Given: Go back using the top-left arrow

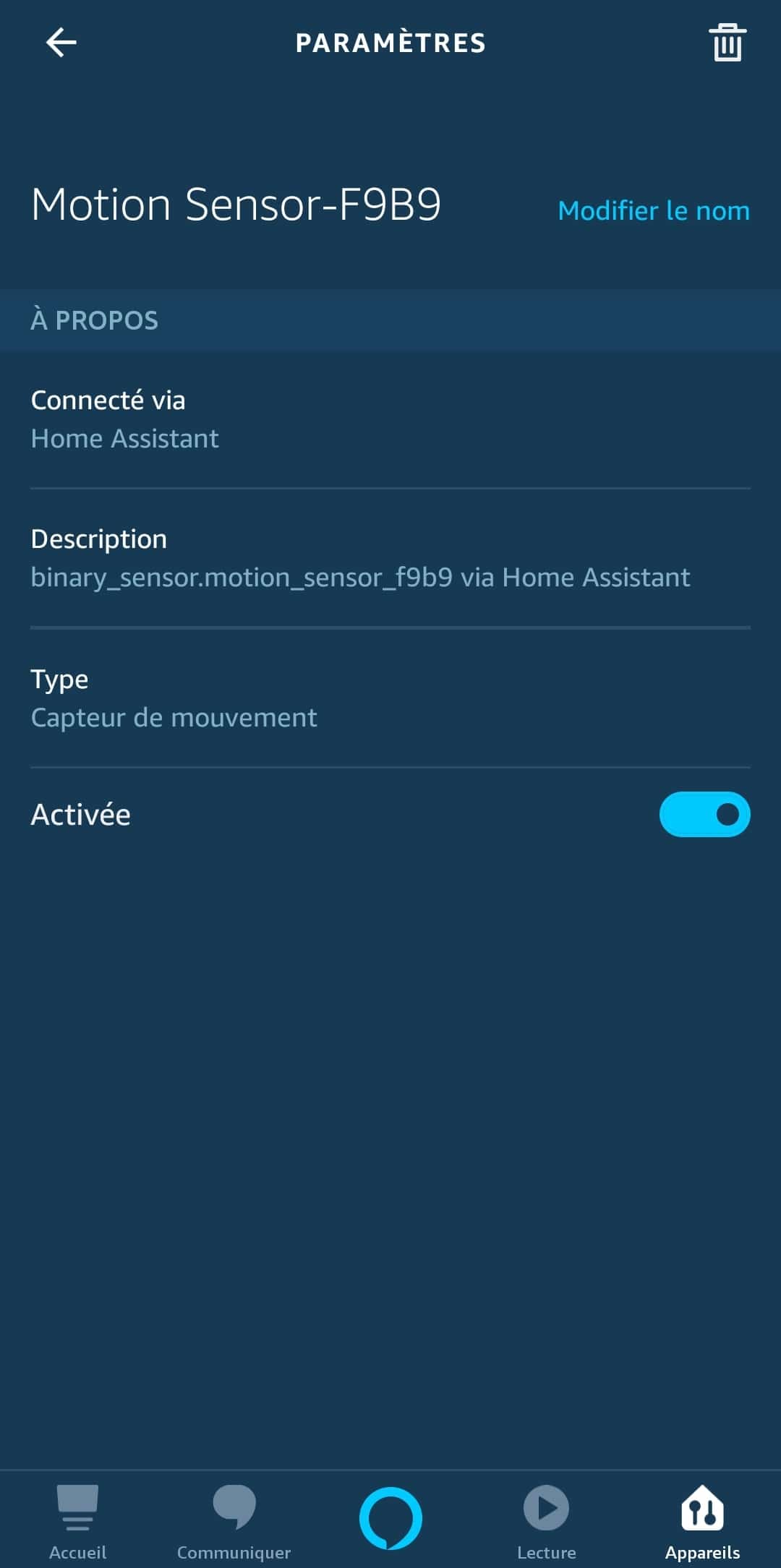Looking at the screenshot, I should pos(61,43).
